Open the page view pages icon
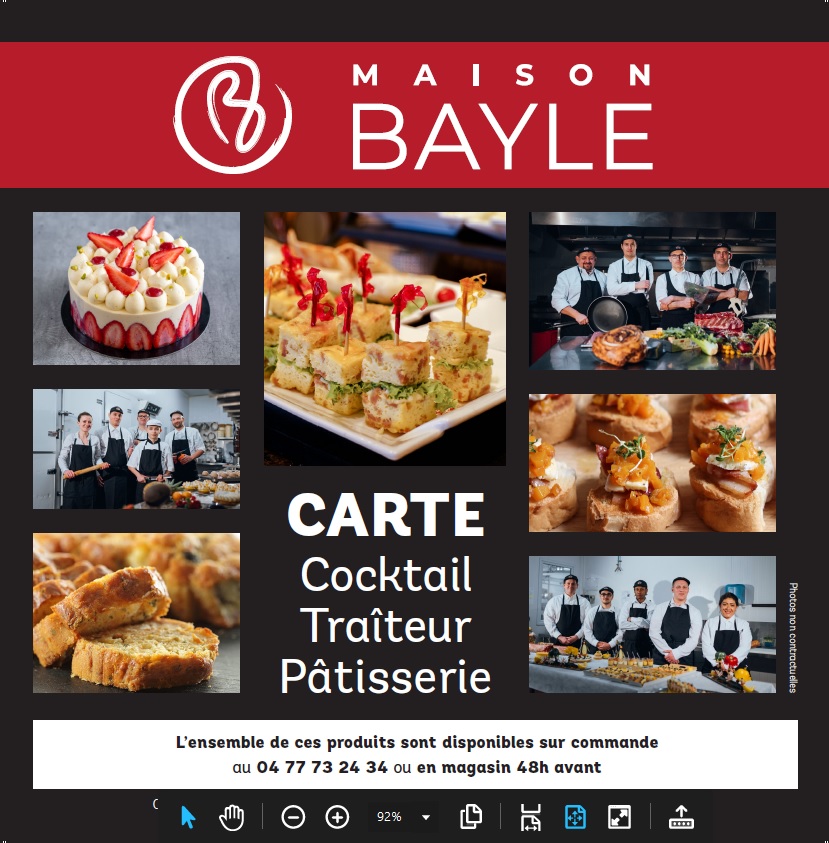Screen dimensions: 829x843 471,817
